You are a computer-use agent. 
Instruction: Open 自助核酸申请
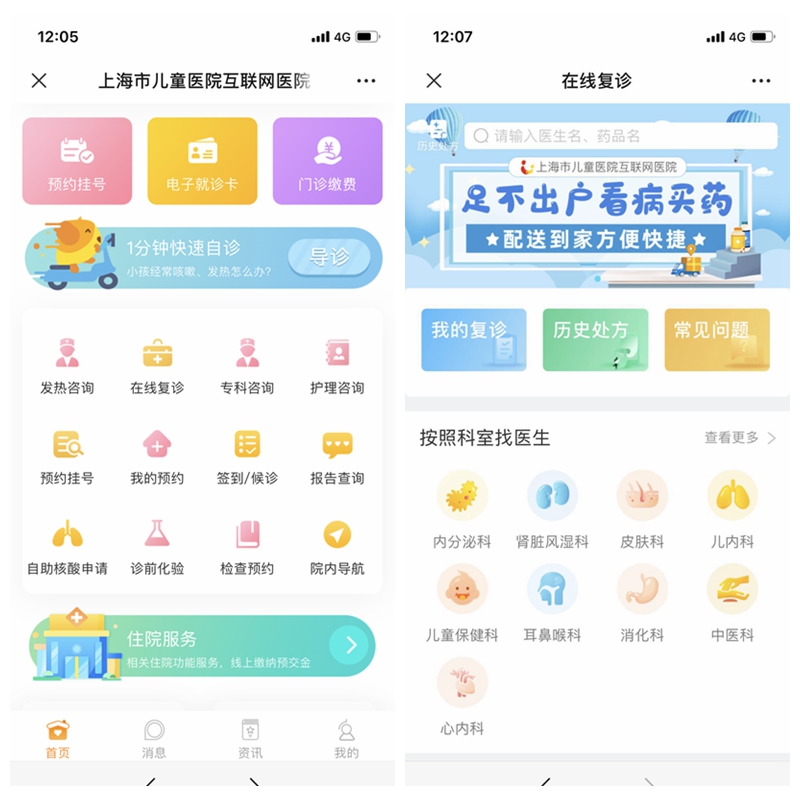[67, 547]
